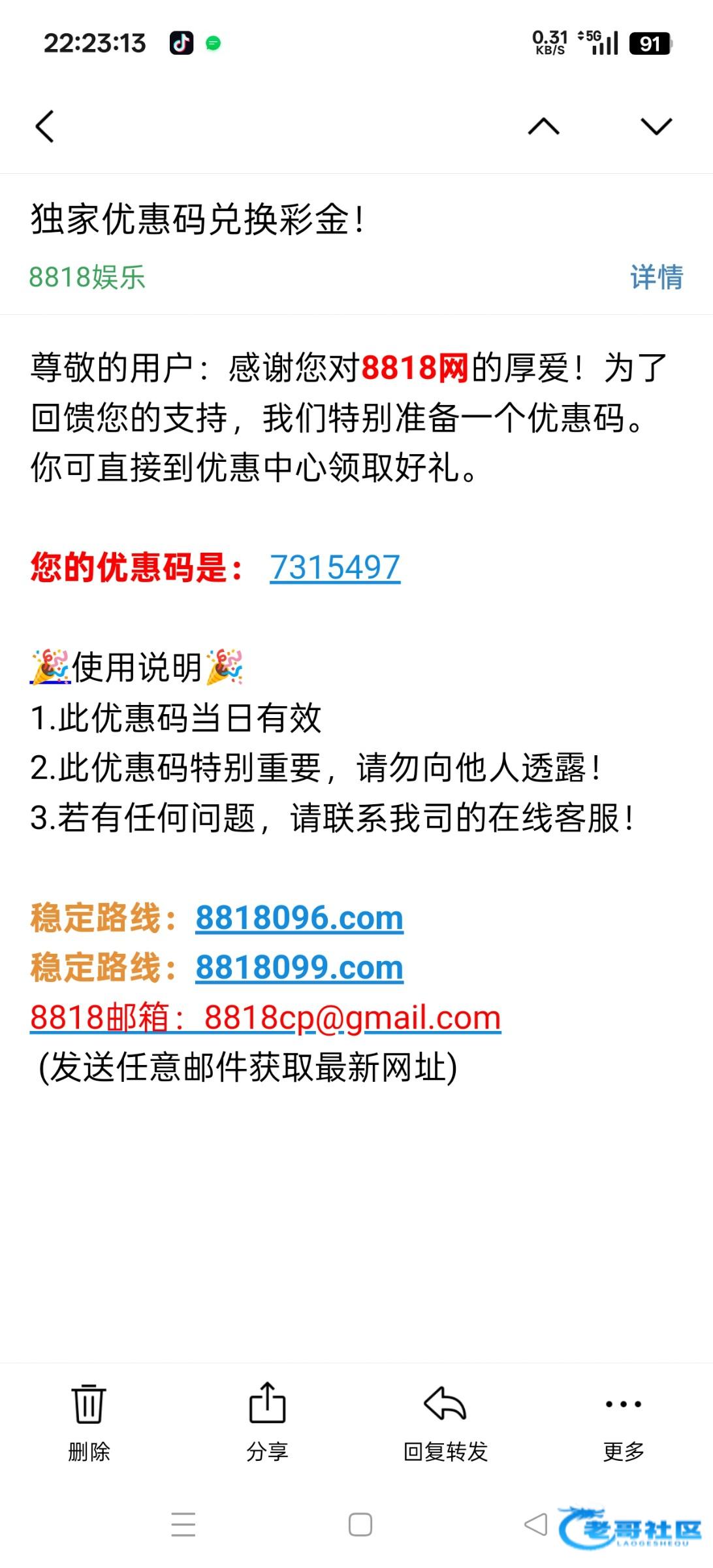Open recent apps from the navigation bar

(x=183, y=1524)
